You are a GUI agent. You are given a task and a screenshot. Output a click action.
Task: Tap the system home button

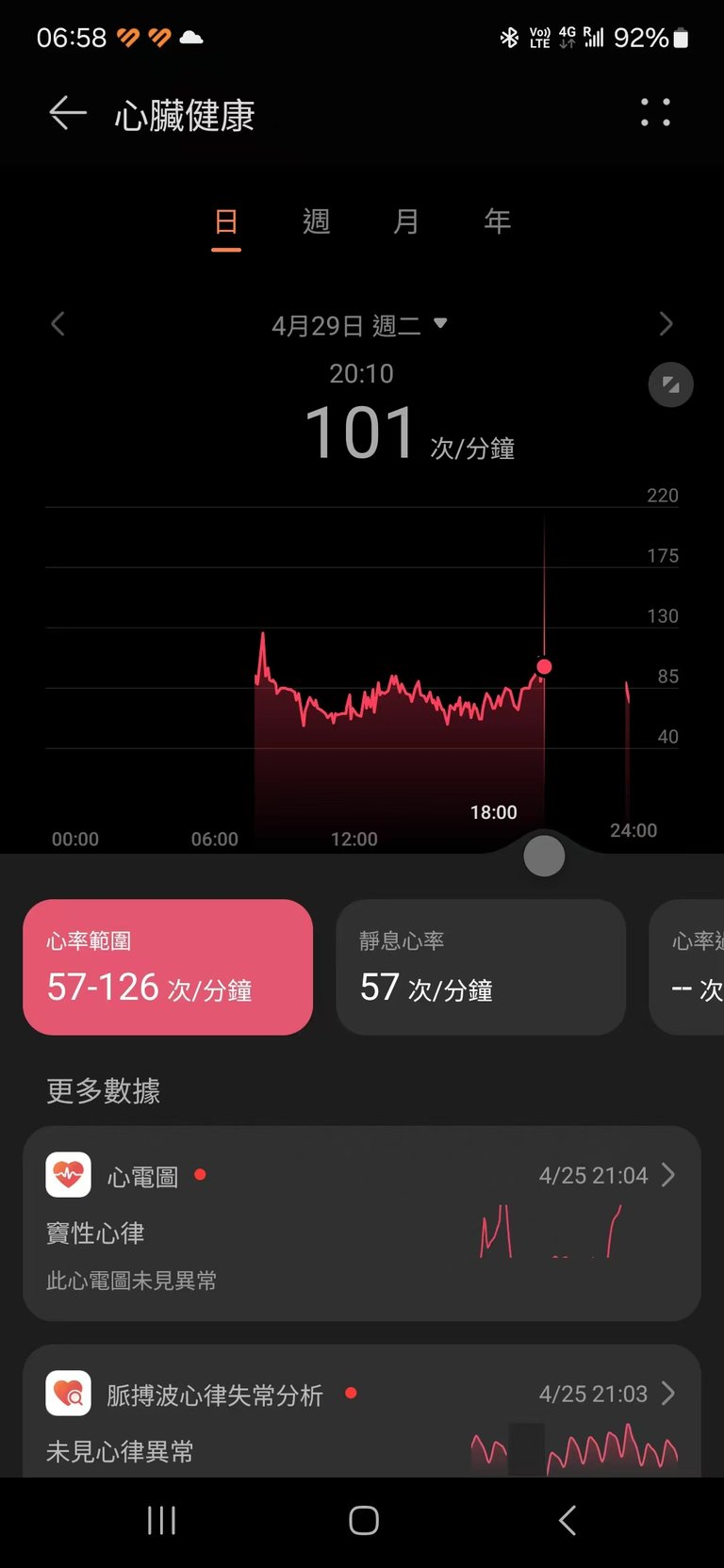pyautogui.click(x=363, y=1520)
